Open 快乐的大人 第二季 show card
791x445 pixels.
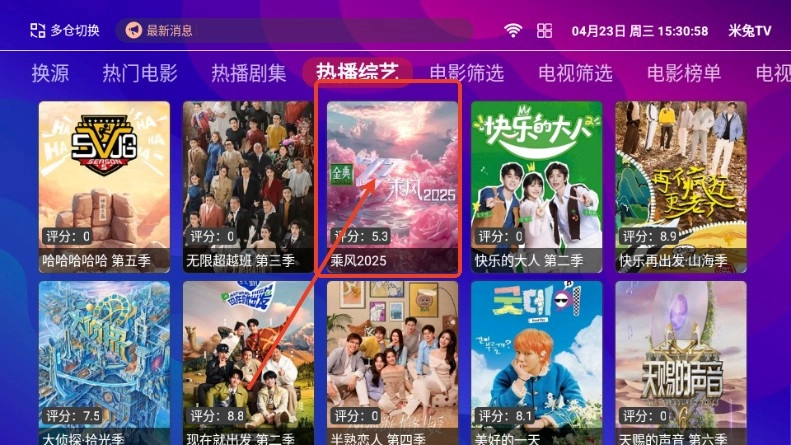point(536,187)
